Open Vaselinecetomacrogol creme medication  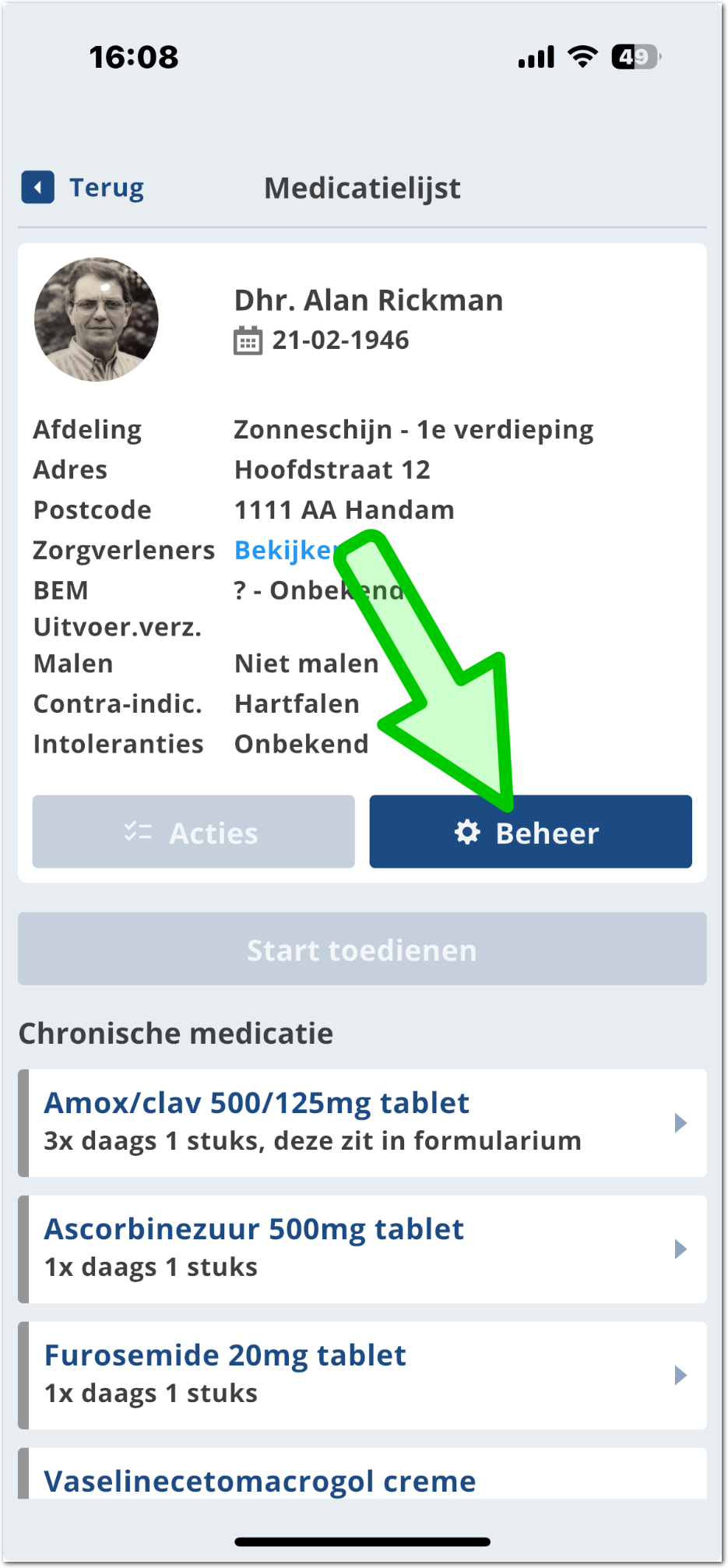click(x=362, y=1478)
